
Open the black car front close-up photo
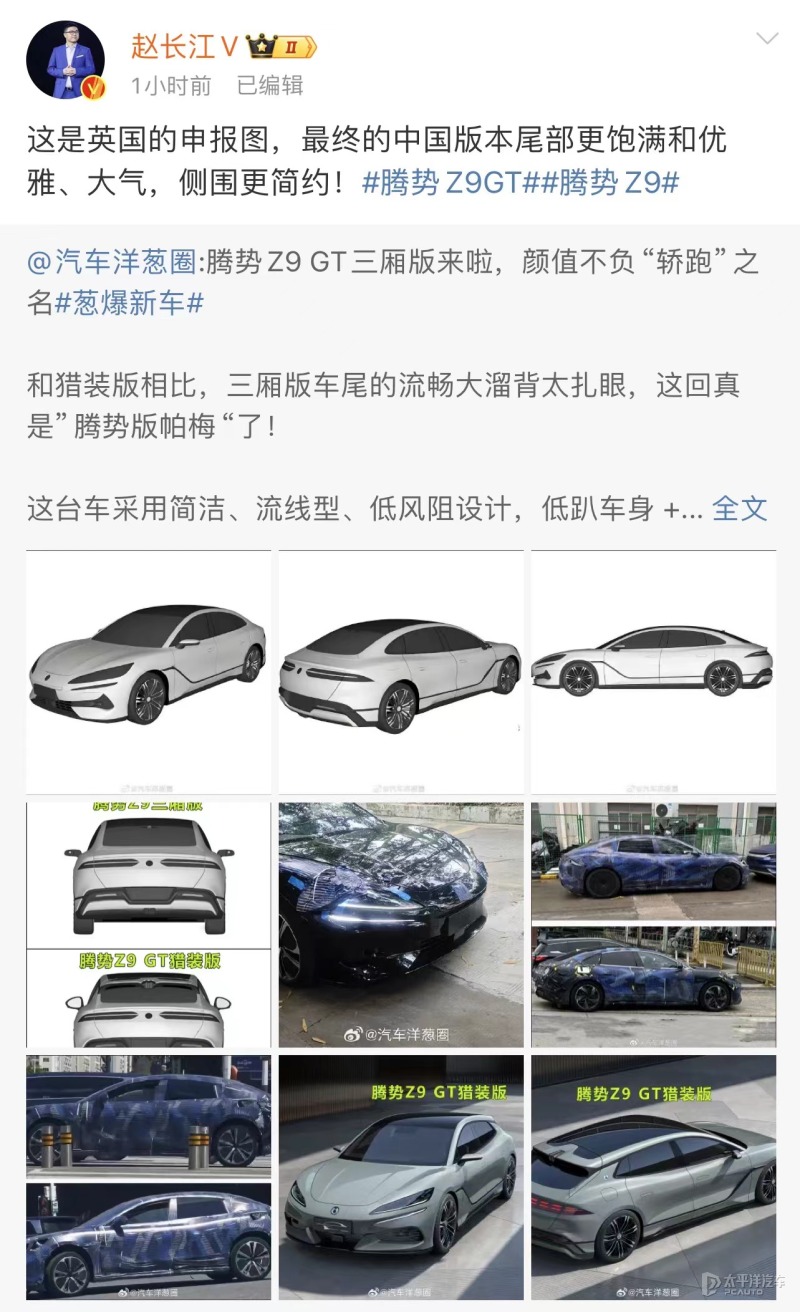[x=400, y=924]
